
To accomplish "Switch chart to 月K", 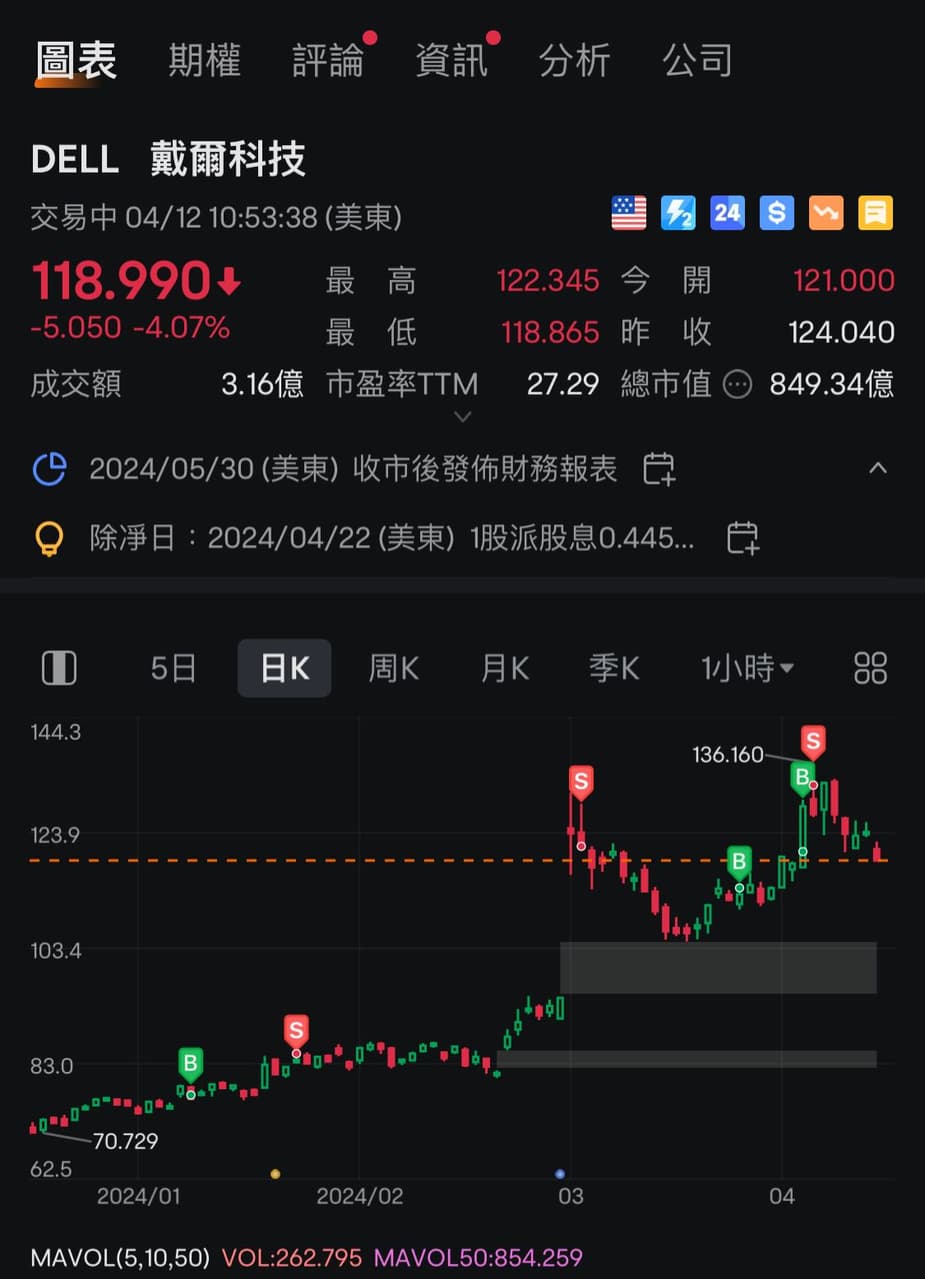I will pyautogui.click(x=505, y=668).
